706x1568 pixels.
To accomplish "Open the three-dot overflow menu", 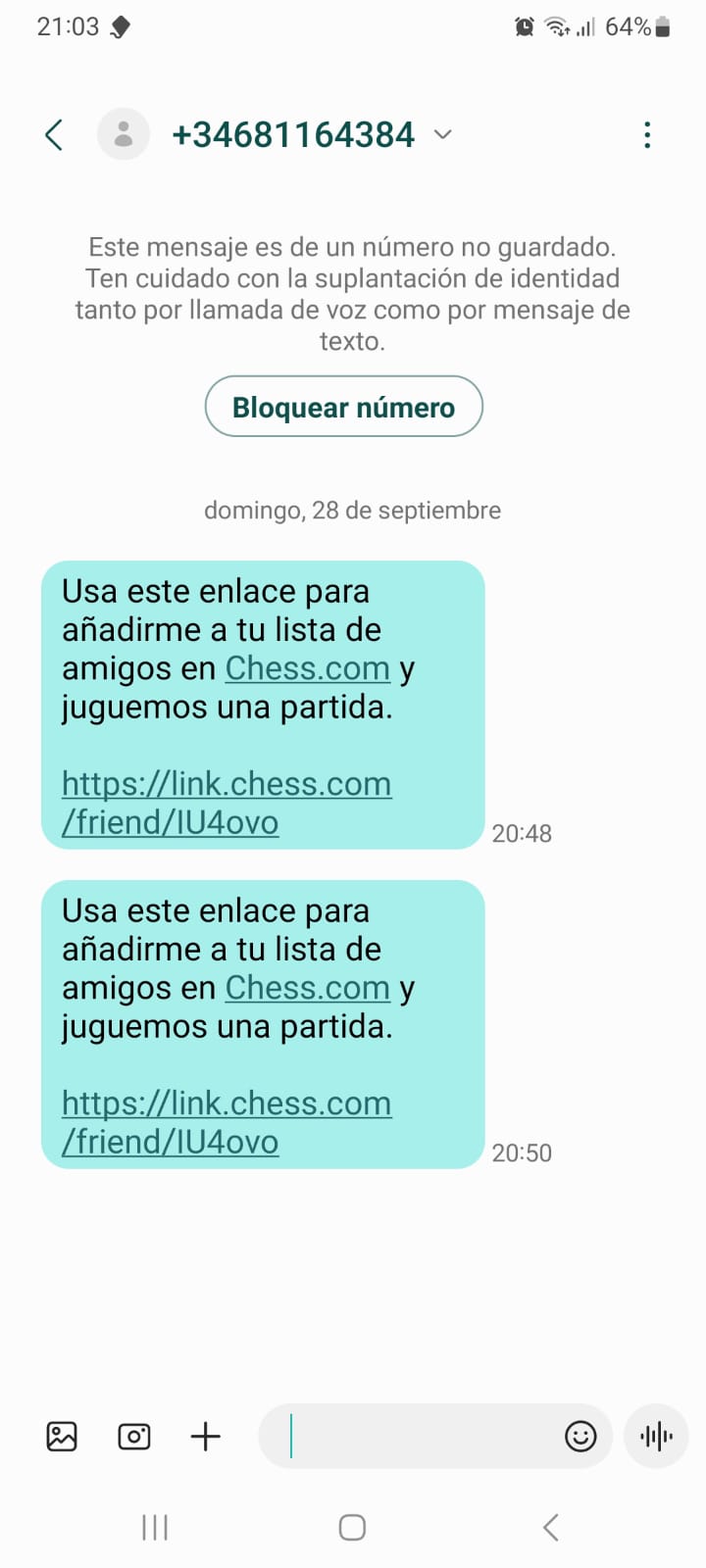I will click(x=647, y=135).
